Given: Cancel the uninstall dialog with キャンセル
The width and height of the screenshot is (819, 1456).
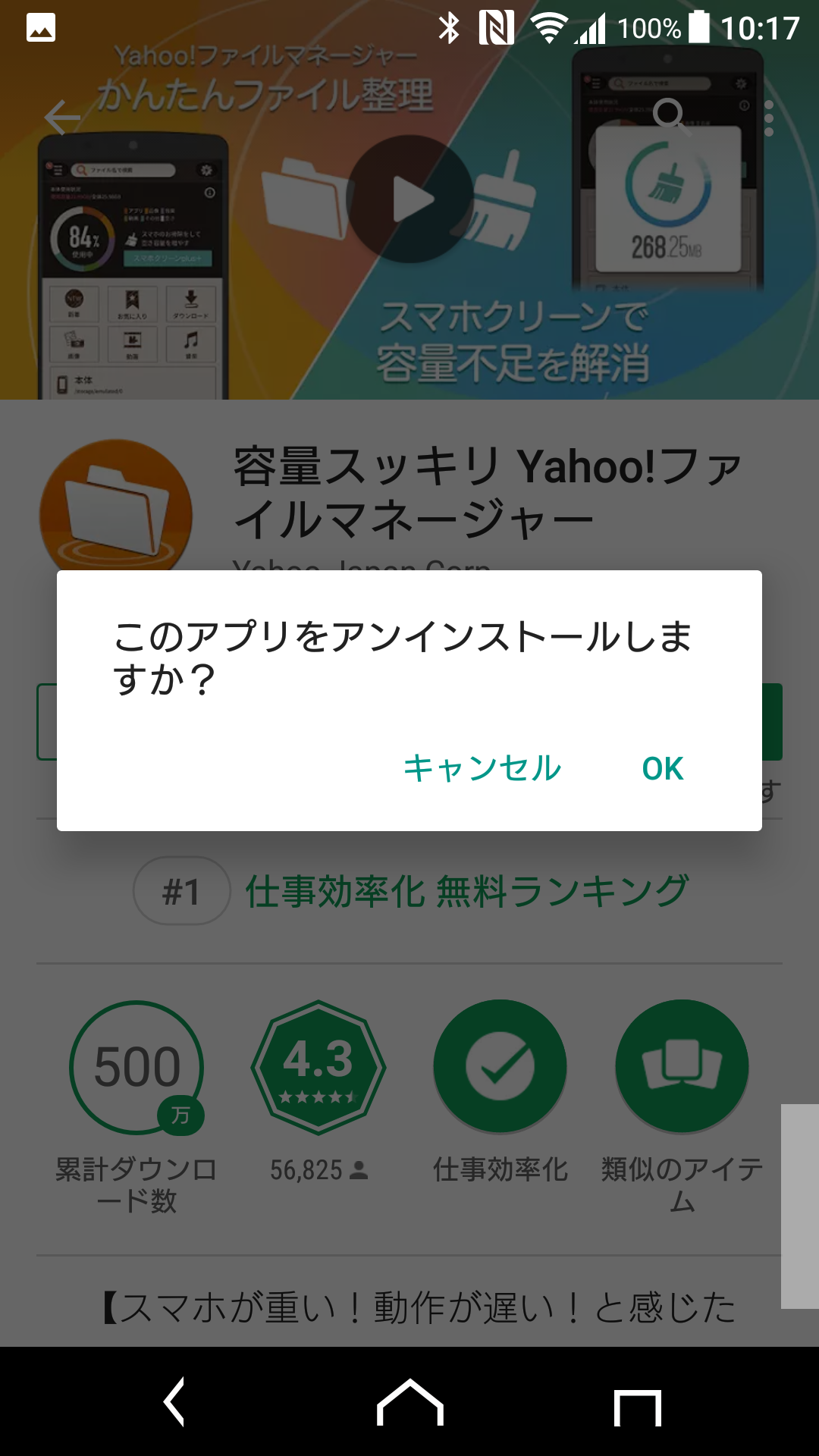Looking at the screenshot, I should pyautogui.click(x=482, y=768).
